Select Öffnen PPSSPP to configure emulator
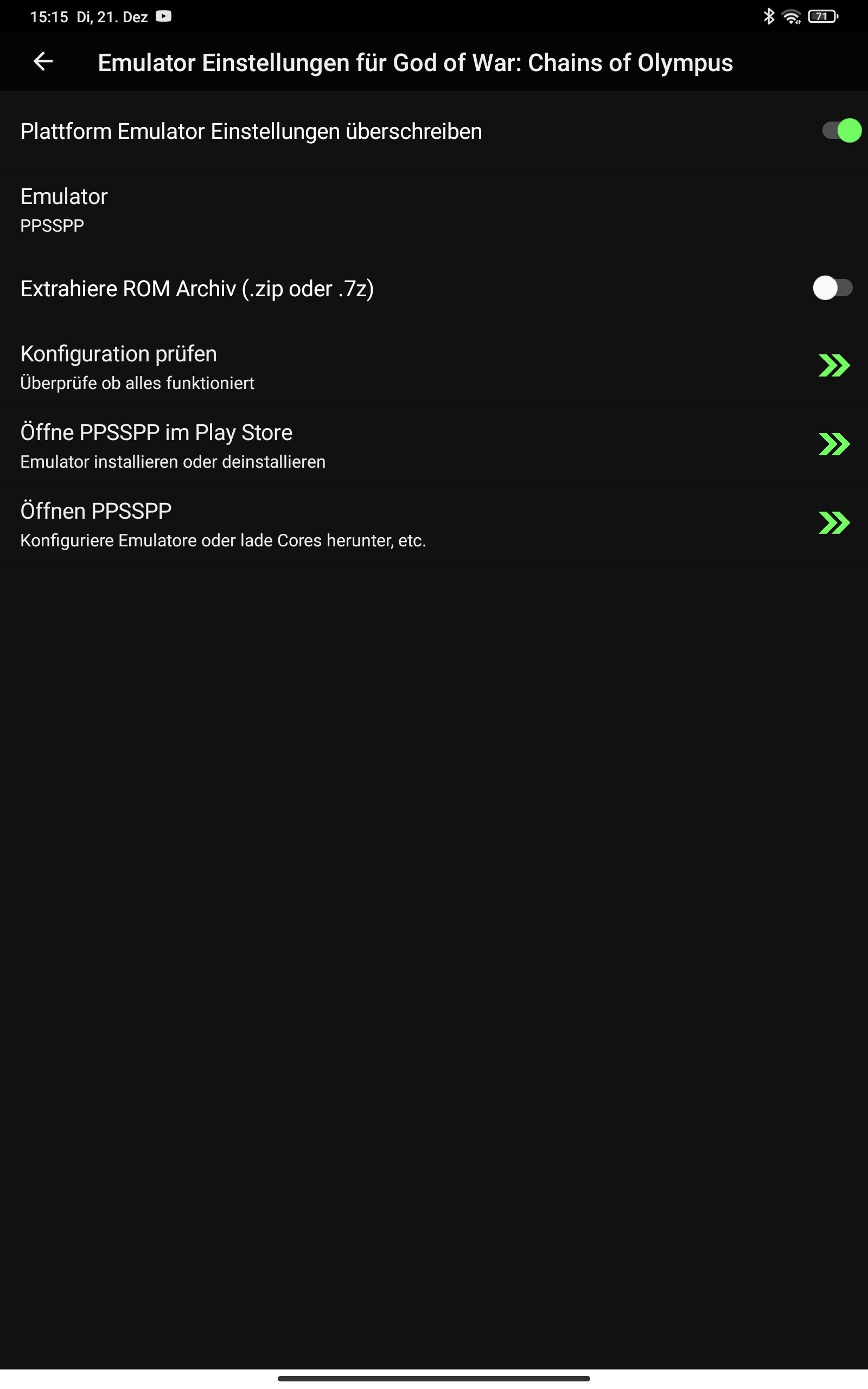The height and width of the screenshot is (1389, 868). tap(434, 525)
